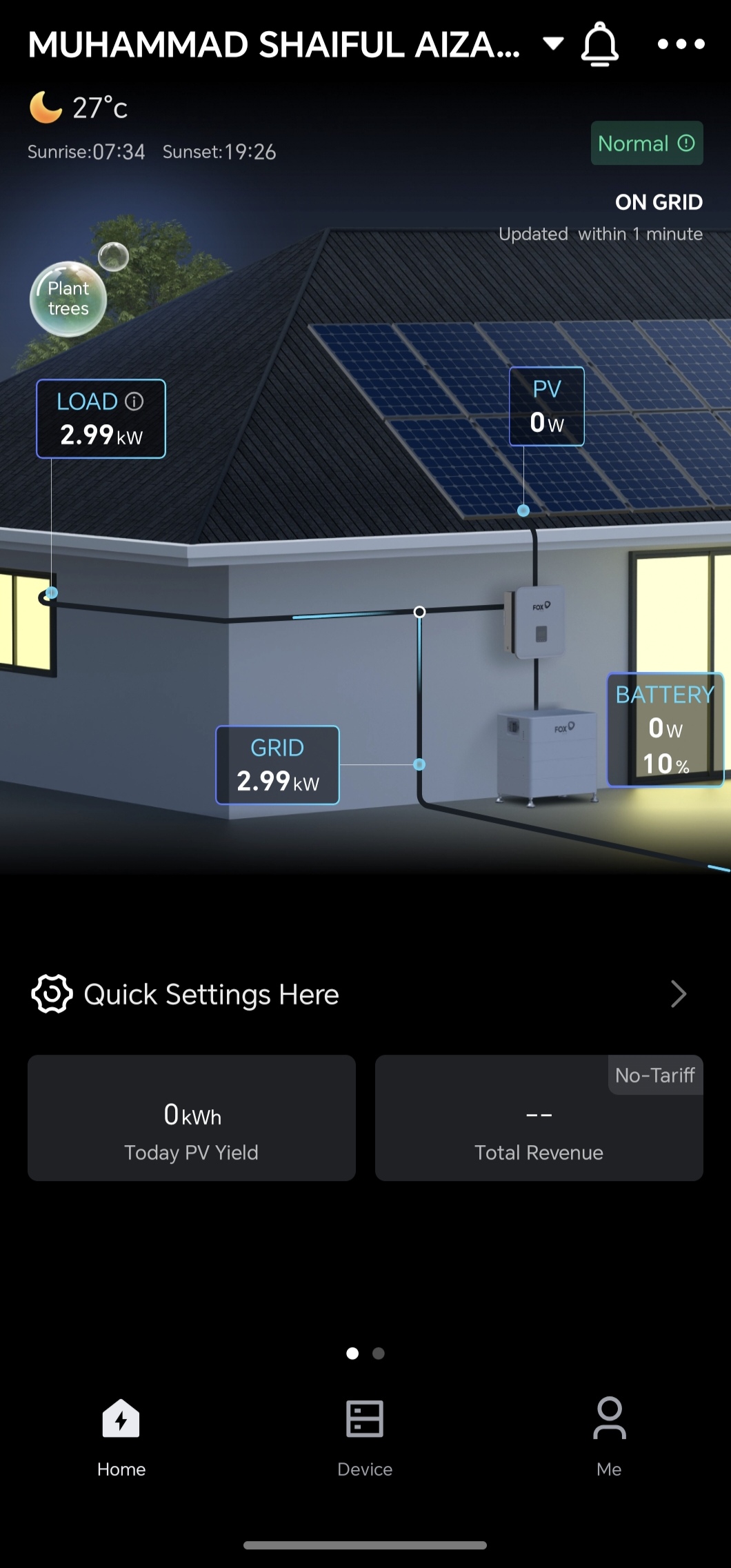Open the PV power box
The width and height of the screenshot is (731, 1568).
[x=547, y=406]
